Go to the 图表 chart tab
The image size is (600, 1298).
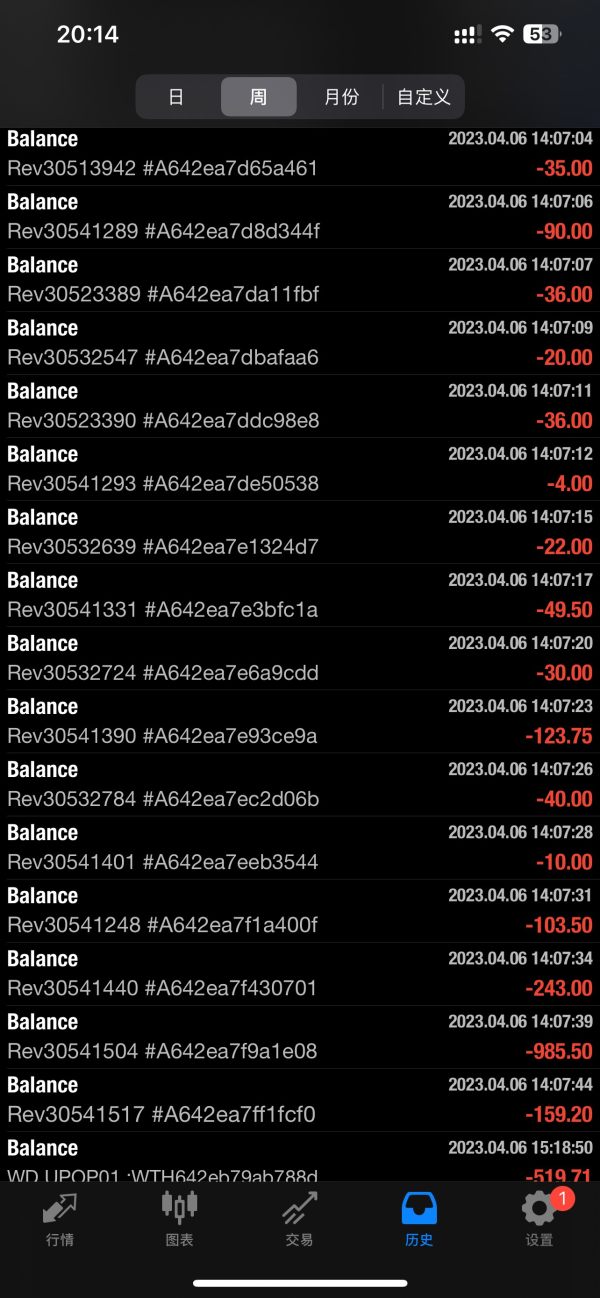tap(180, 1219)
